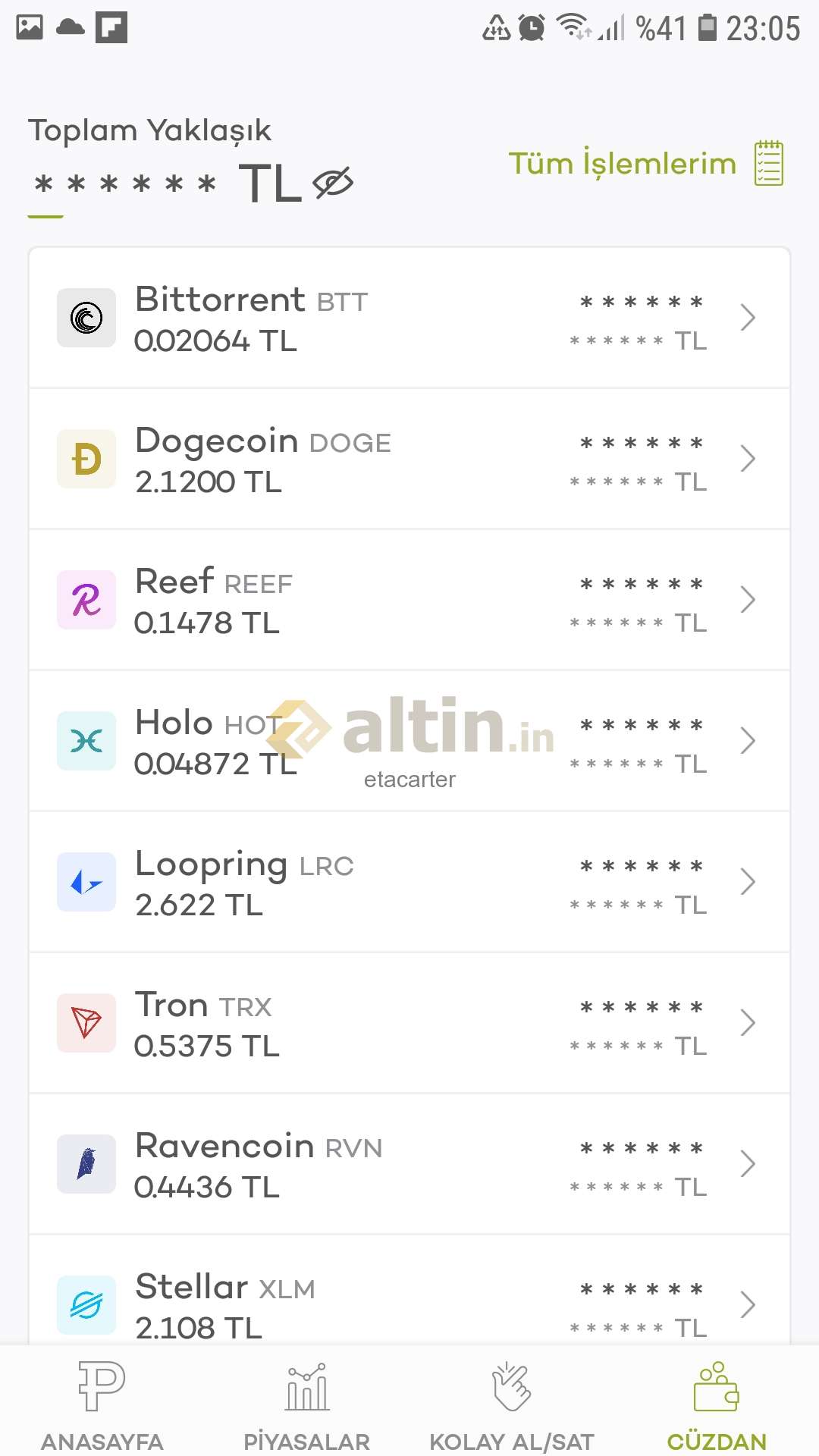This screenshot has width=819, height=1456.
Task: View Ravencoin RVN balance details
Action: pos(409,1164)
